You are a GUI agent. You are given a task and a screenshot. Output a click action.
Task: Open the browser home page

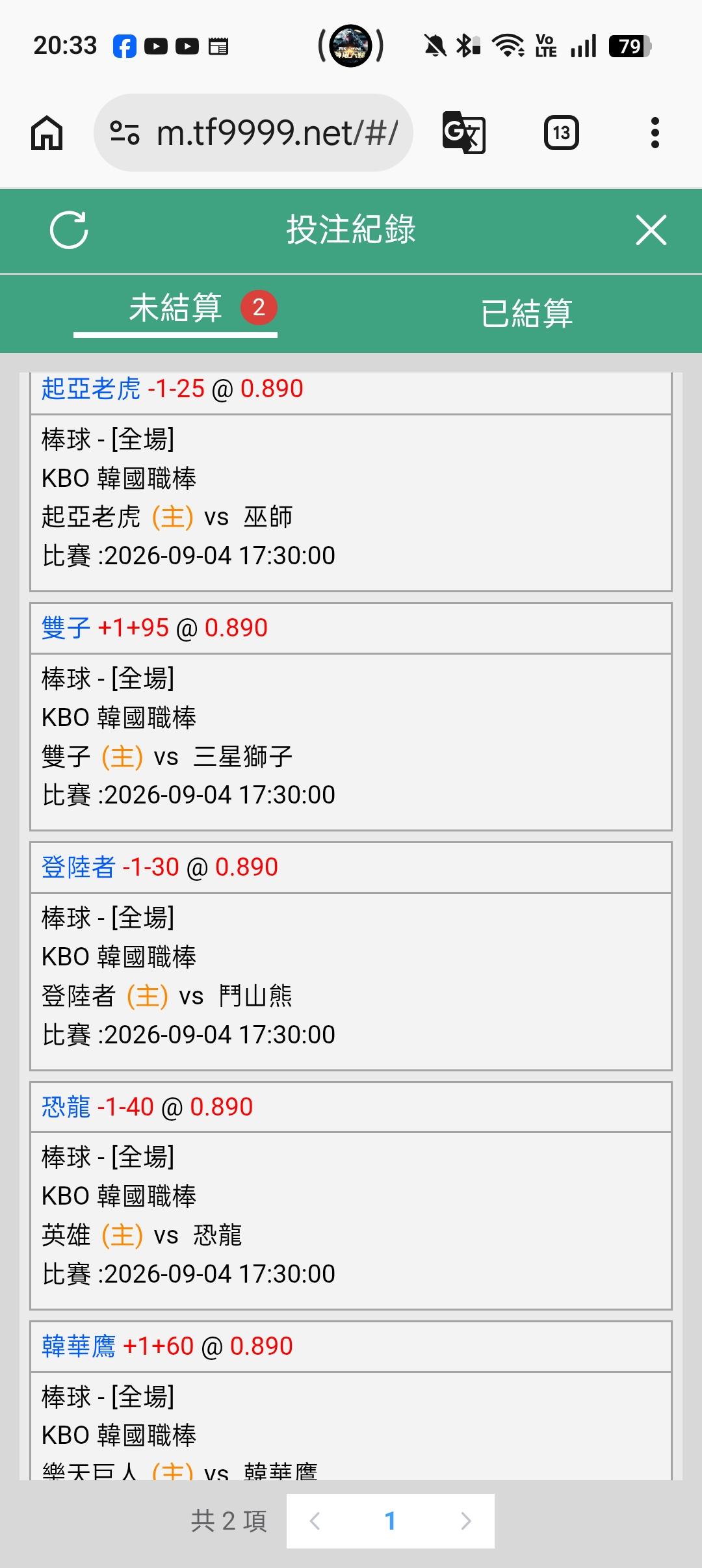click(x=47, y=133)
